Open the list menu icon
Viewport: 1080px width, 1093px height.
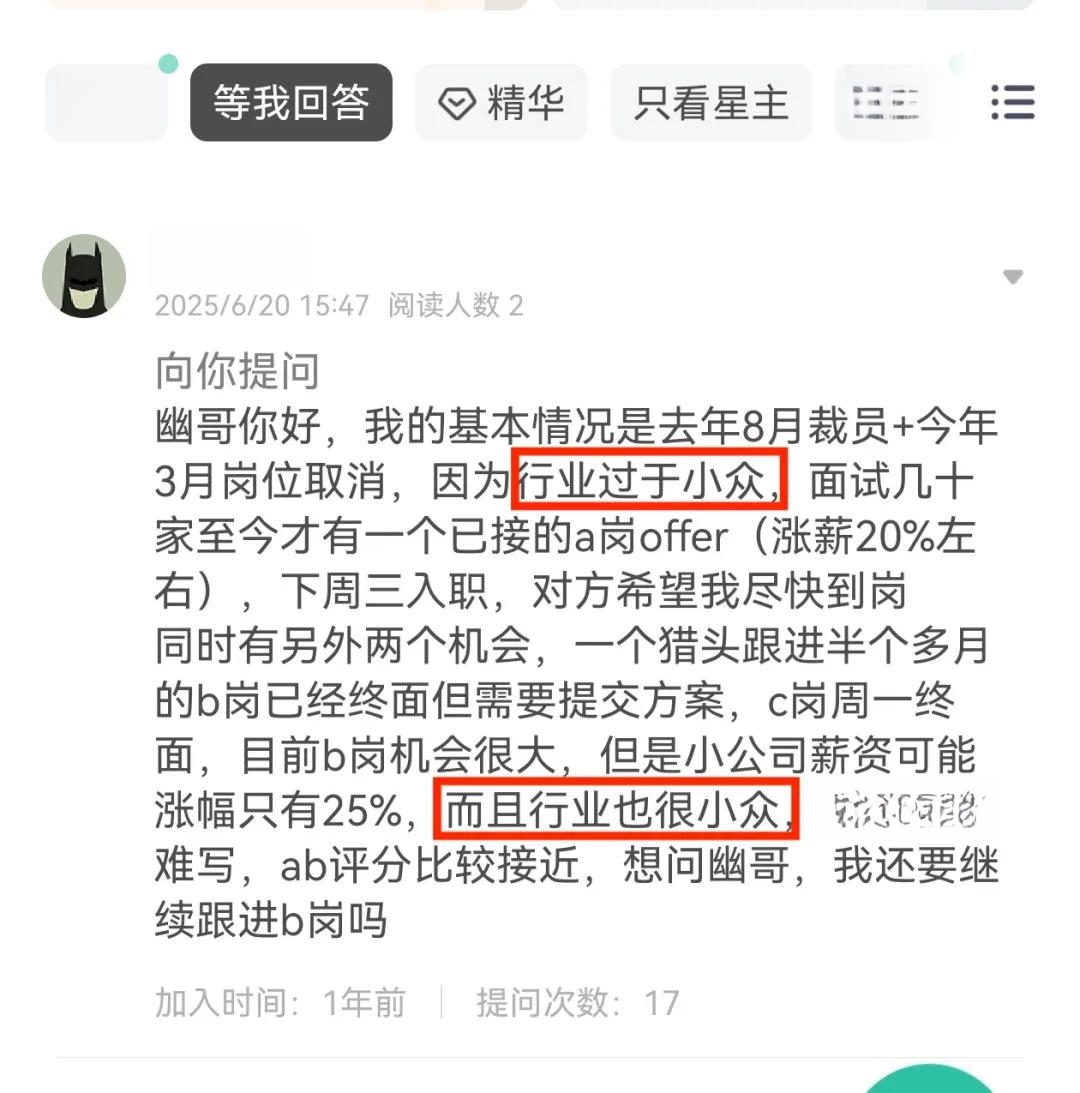[x=1012, y=102]
